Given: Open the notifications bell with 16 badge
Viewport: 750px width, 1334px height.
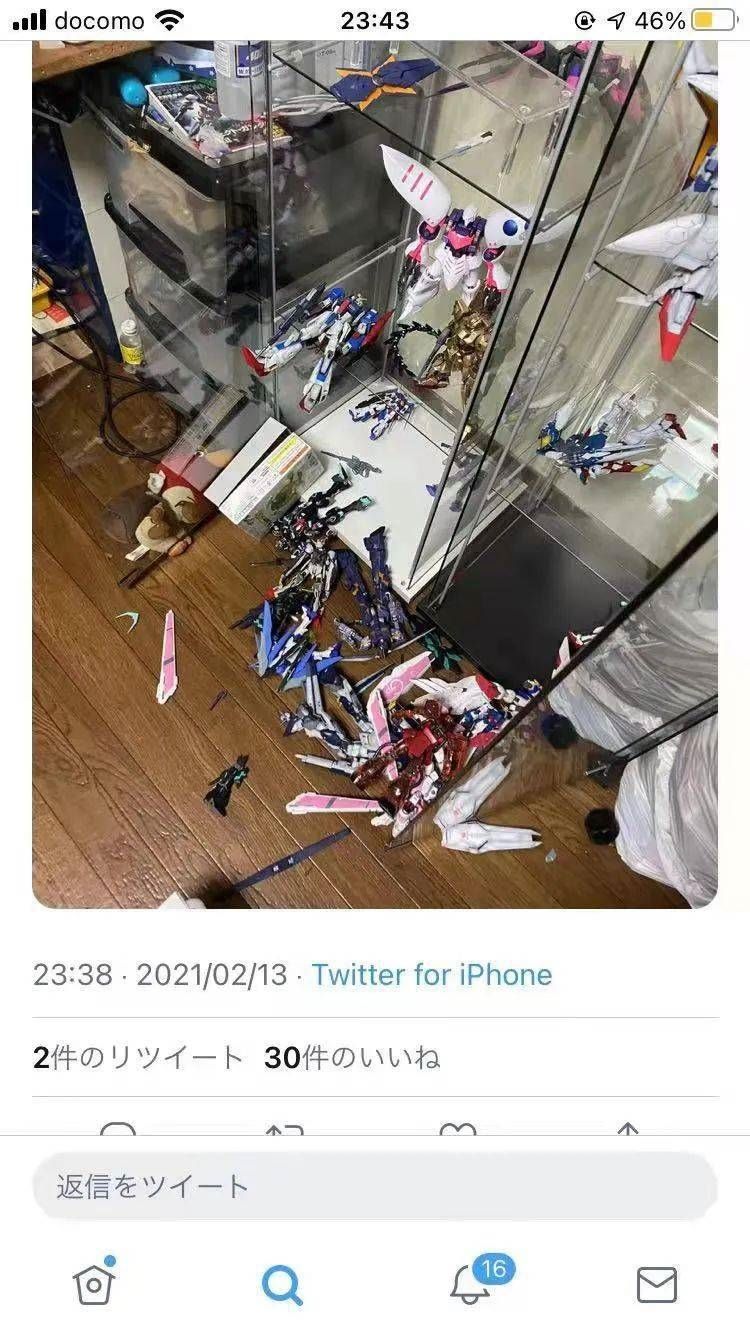Looking at the screenshot, I should 470,1284.
